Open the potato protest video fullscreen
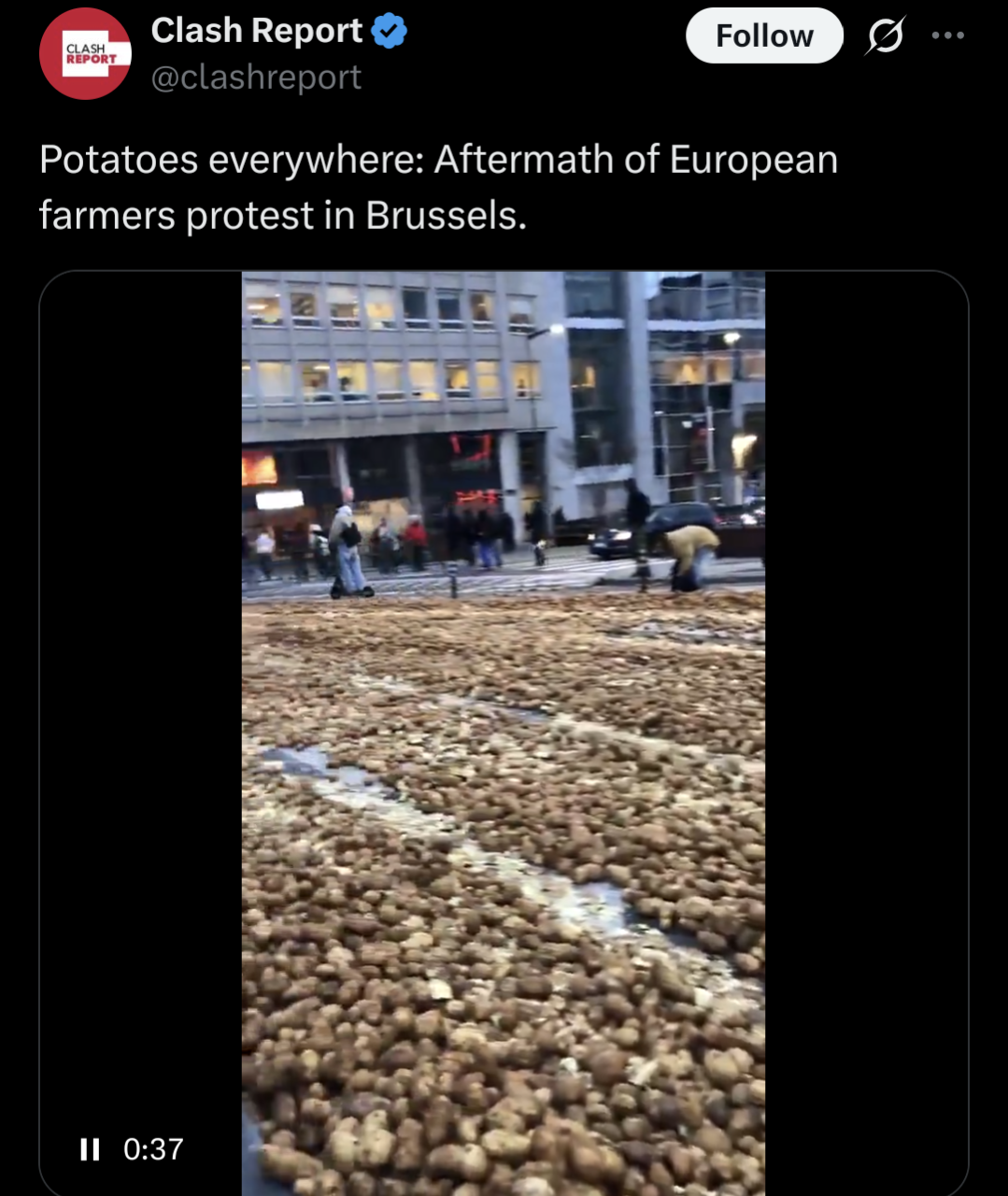This screenshot has height=1196, width=1008. click(x=504, y=733)
